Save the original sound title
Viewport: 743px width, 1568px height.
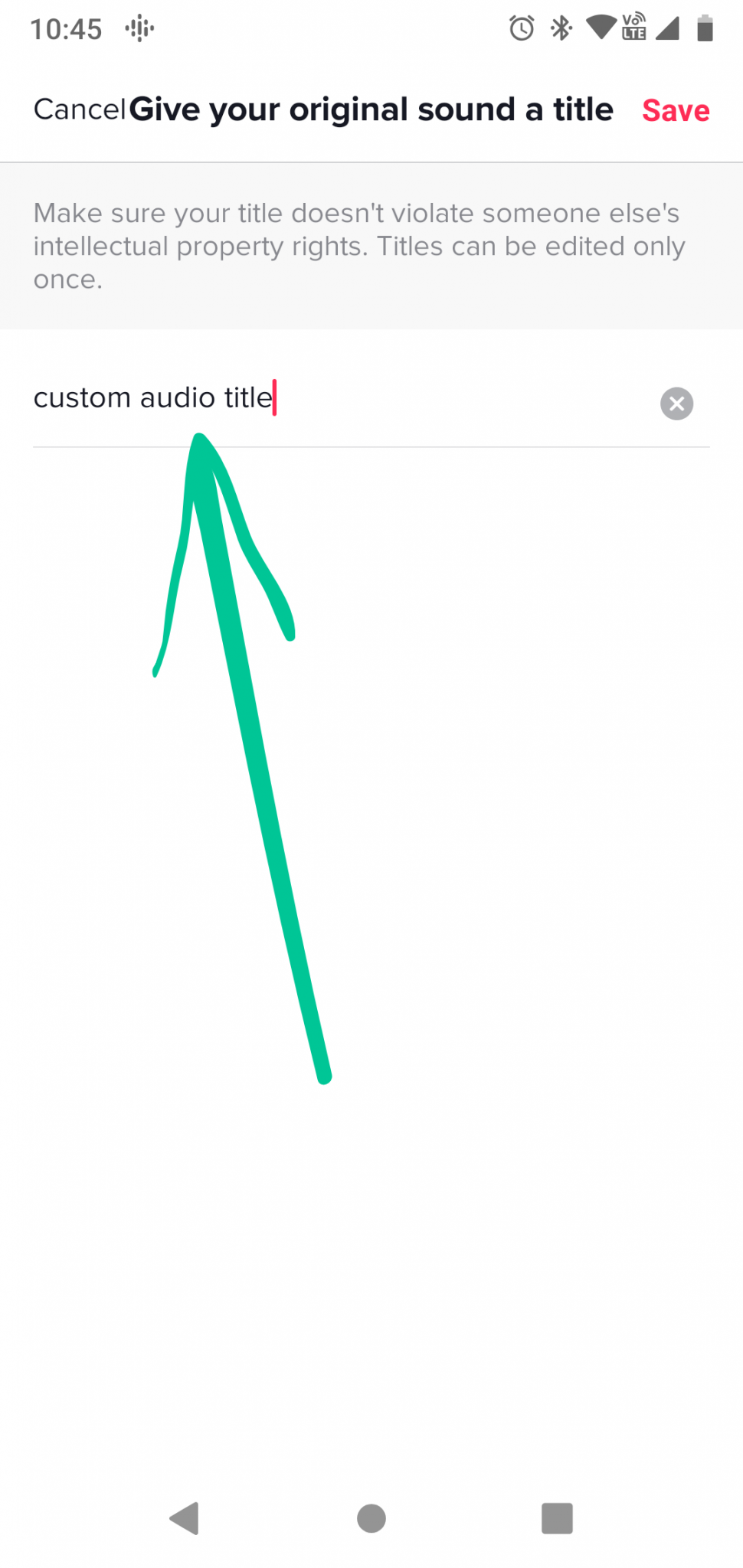(x=676, y=110)
